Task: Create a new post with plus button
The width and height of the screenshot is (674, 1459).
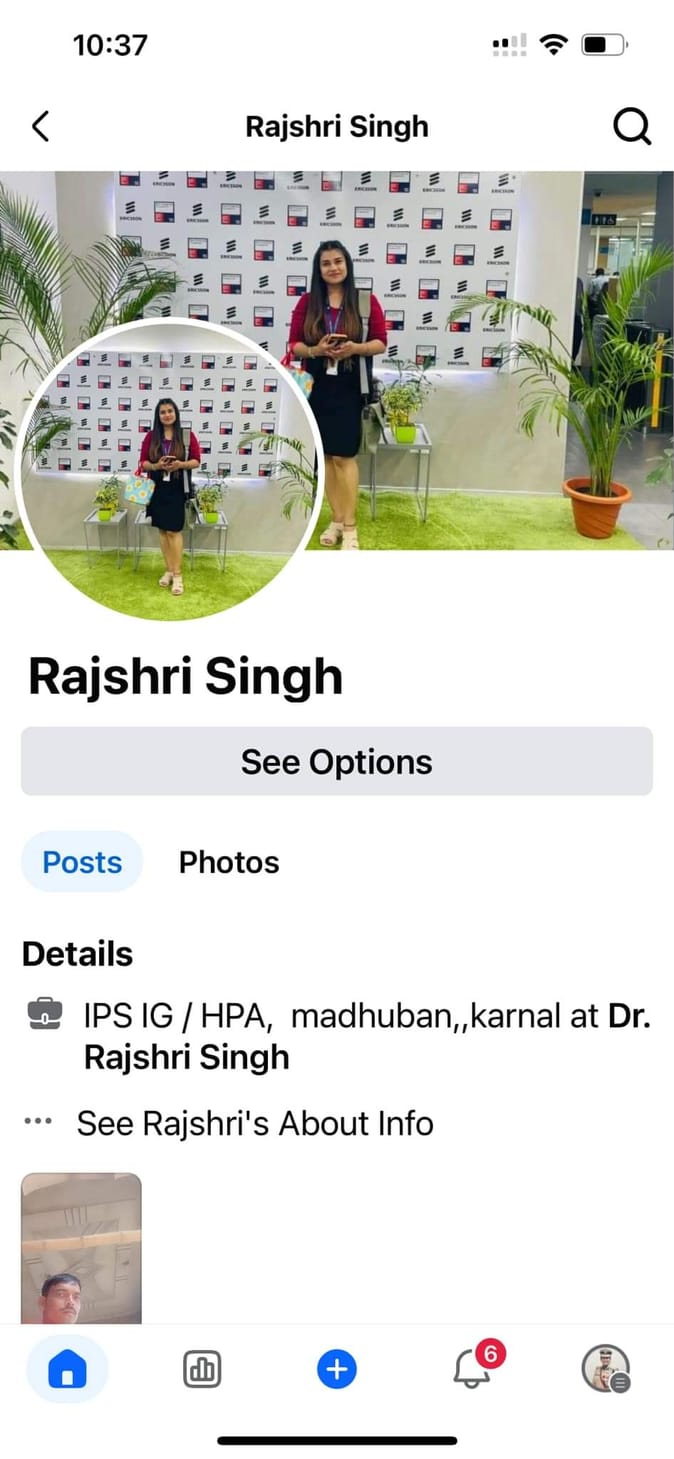Action: pos(337,1369)
